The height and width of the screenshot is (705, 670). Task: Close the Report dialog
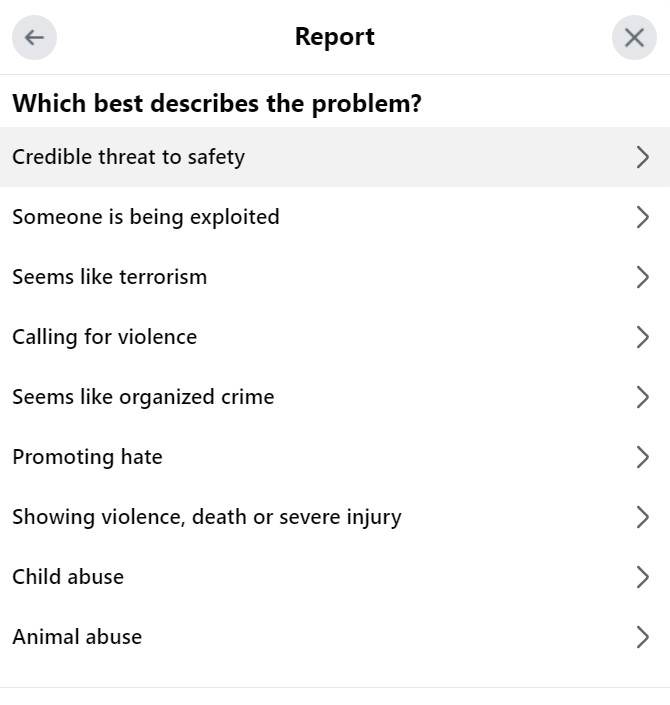[634, 38]
